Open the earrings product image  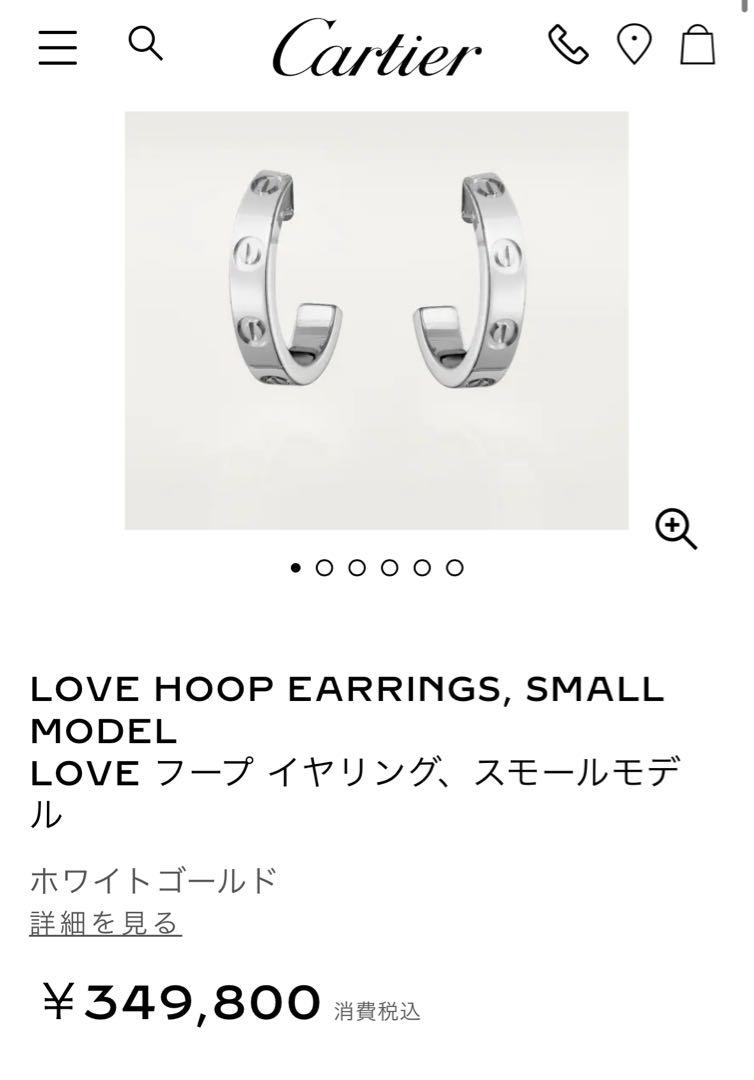click(376, 320)
